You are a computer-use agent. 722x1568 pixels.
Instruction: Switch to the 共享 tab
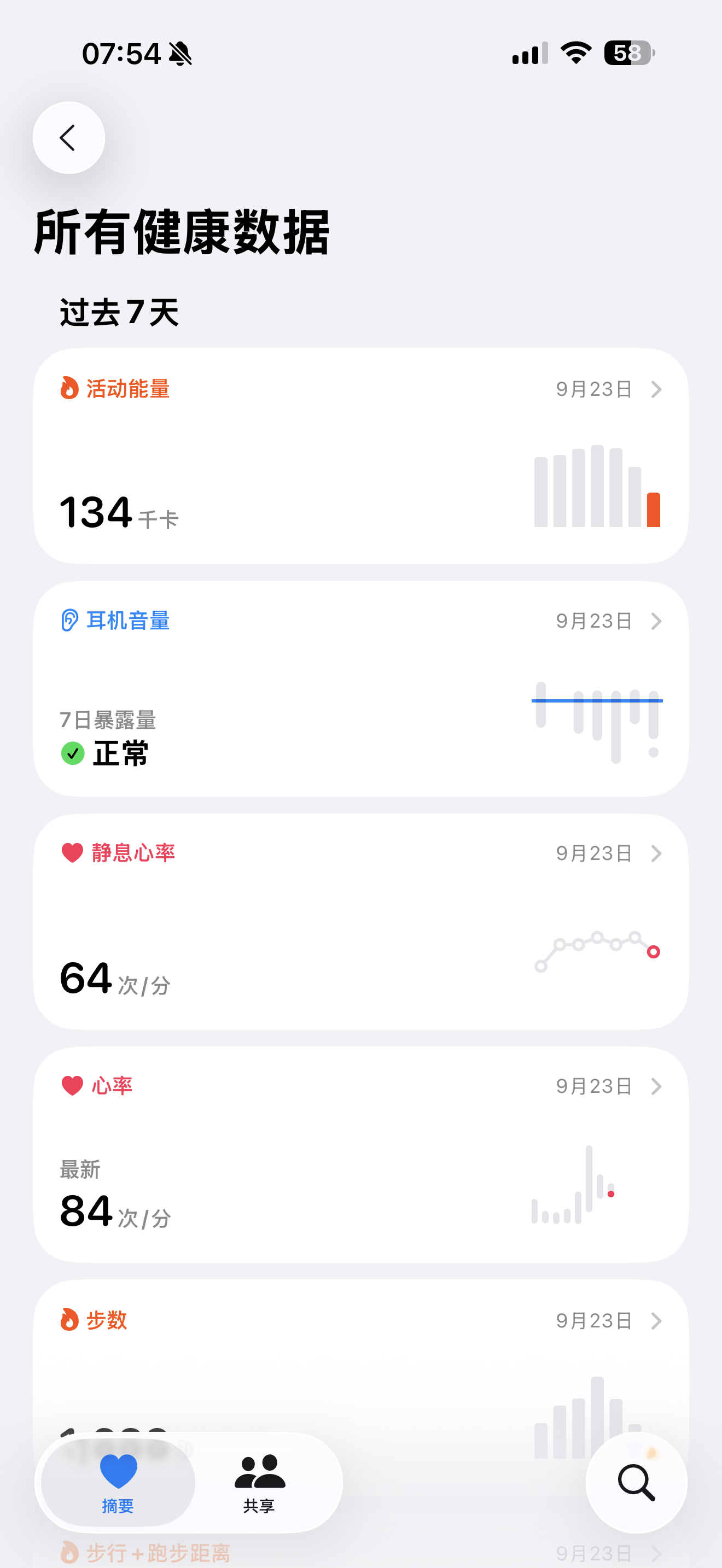[x=259, y=1482]
